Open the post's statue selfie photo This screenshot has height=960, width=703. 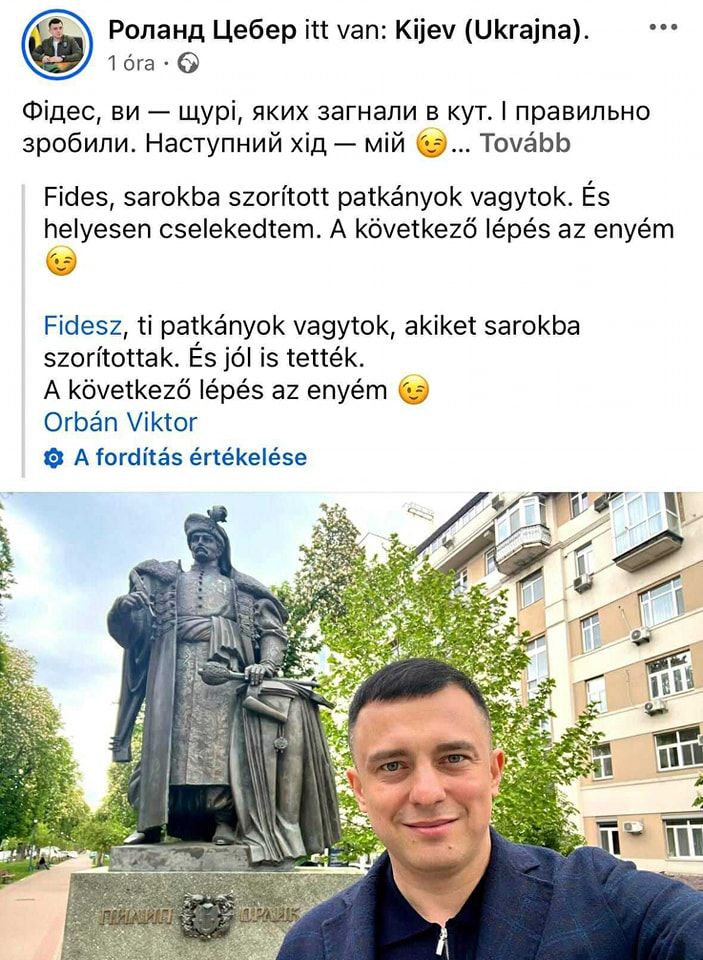tap(351, 725)
